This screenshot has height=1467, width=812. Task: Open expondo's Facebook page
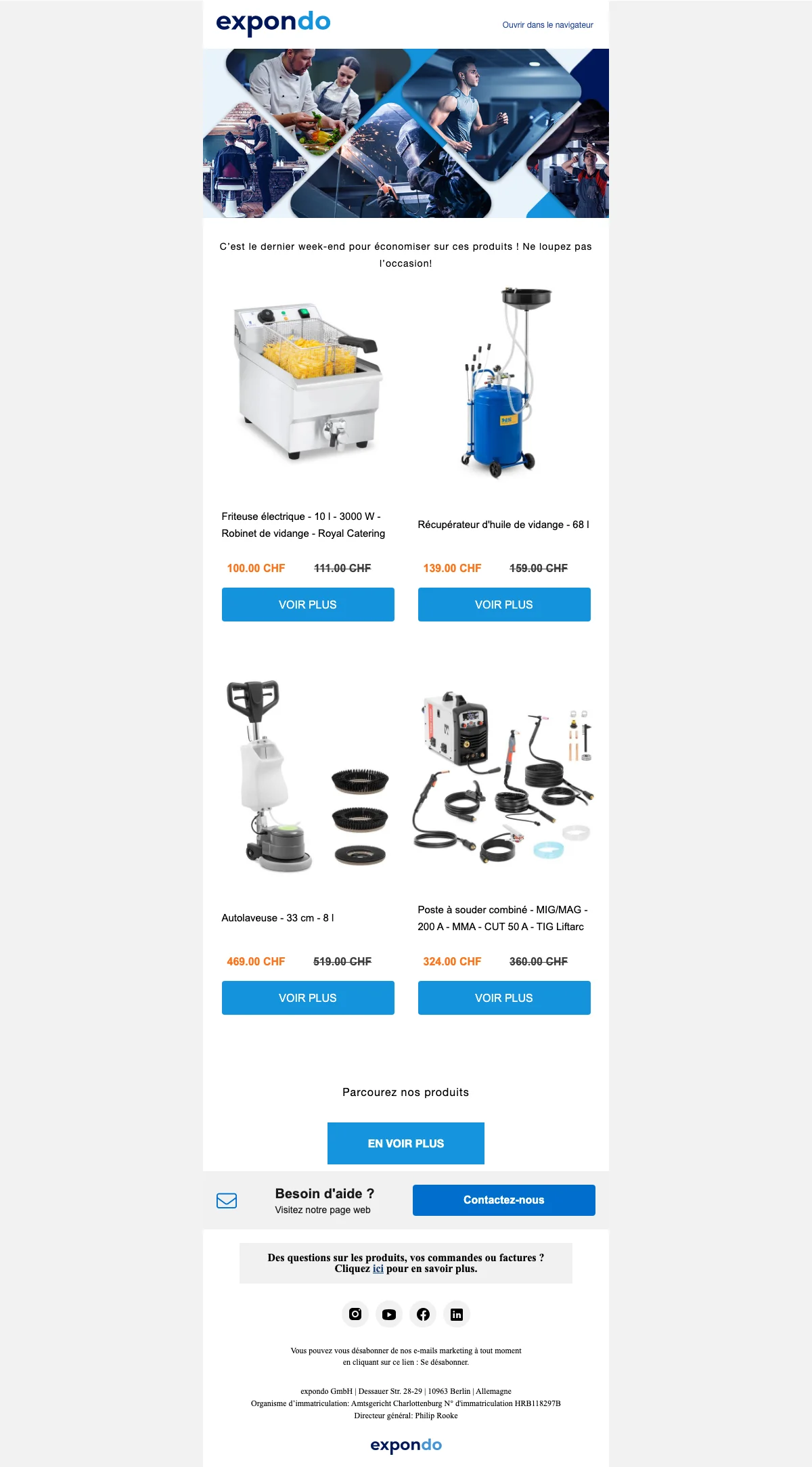(x=423, y=1314)
